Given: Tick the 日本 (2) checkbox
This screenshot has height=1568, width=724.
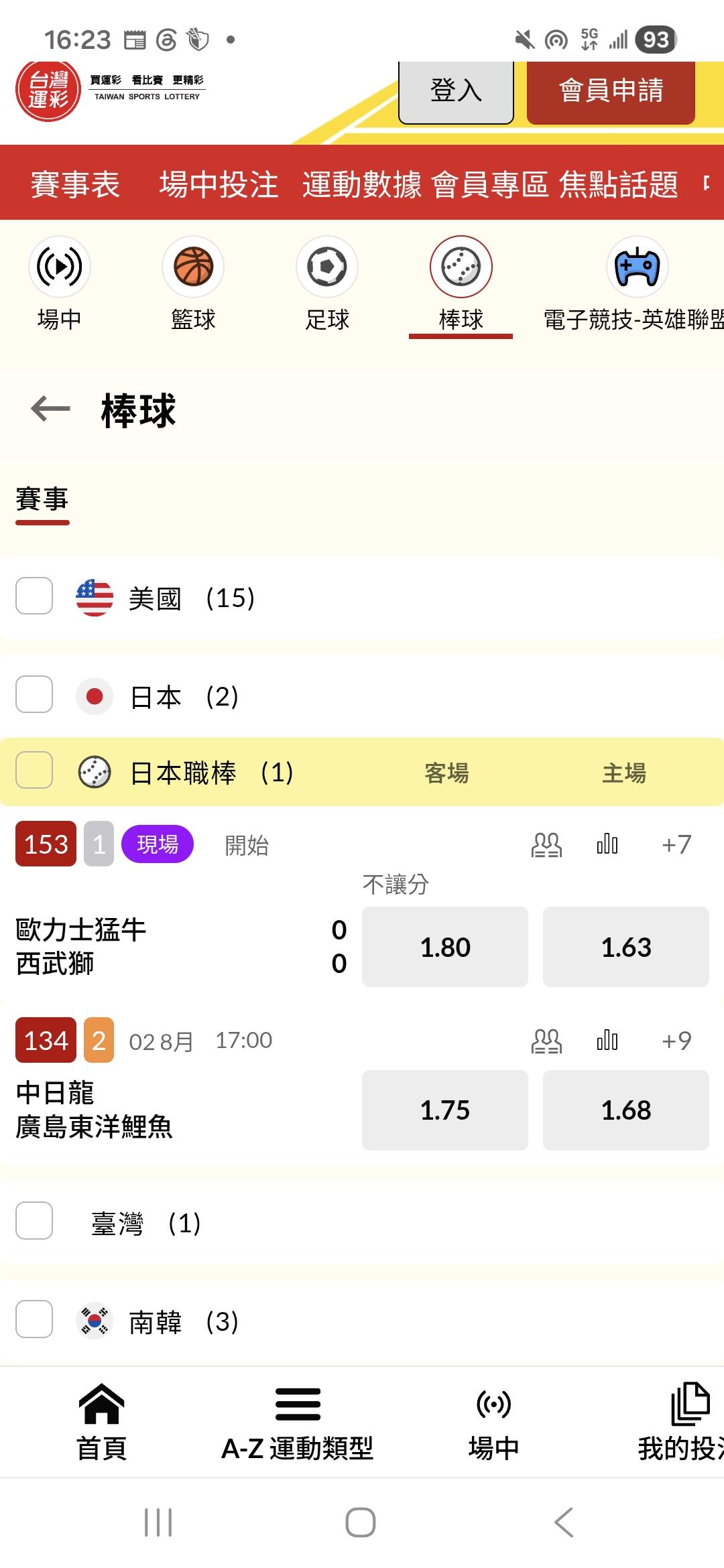Looking at the screenshot, I should 34,694.
